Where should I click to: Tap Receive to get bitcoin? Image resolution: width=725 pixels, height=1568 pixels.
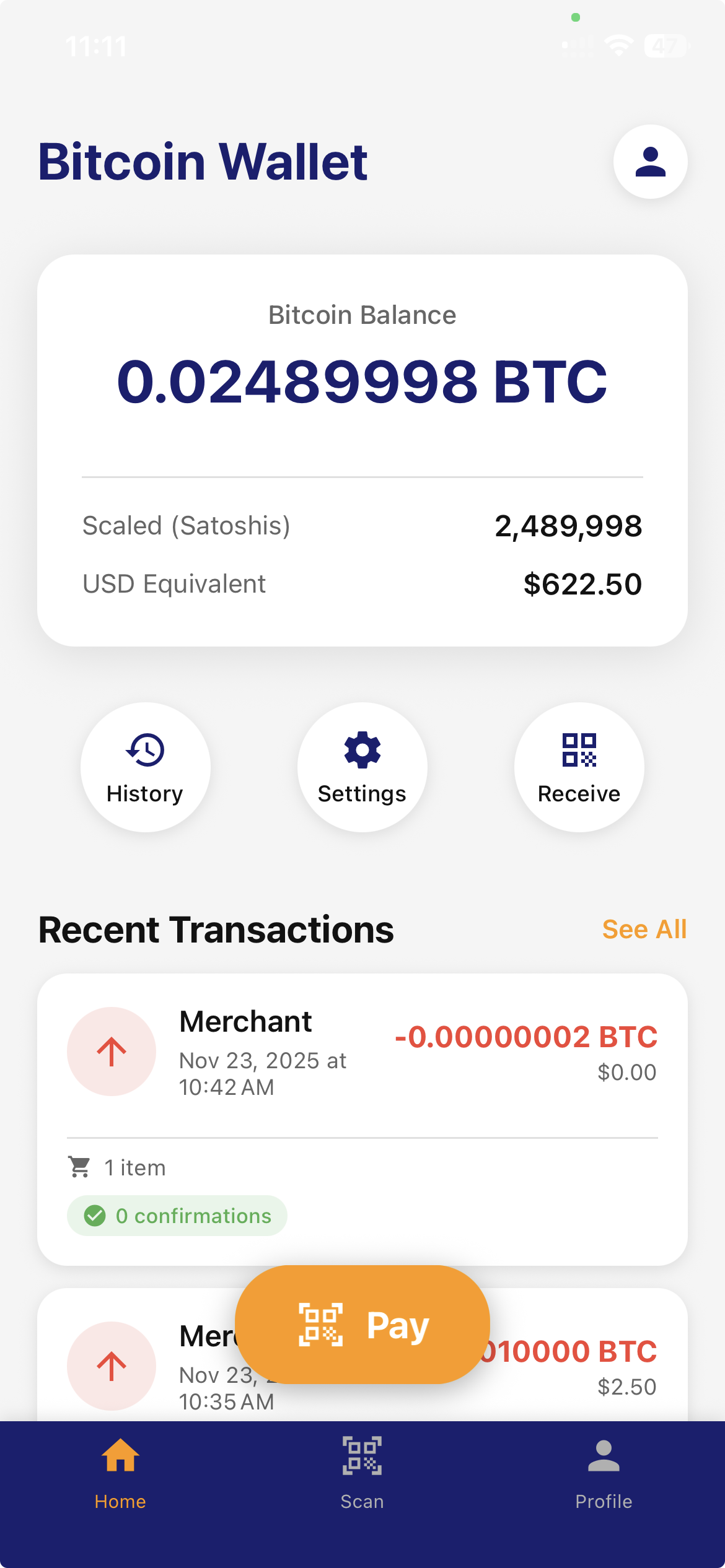(579, 767)
